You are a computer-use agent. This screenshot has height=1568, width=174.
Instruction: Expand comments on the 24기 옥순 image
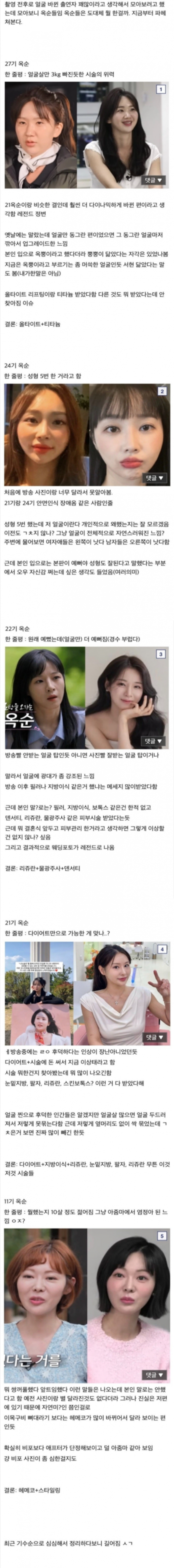pyautogui.click(x=153, y=478)
